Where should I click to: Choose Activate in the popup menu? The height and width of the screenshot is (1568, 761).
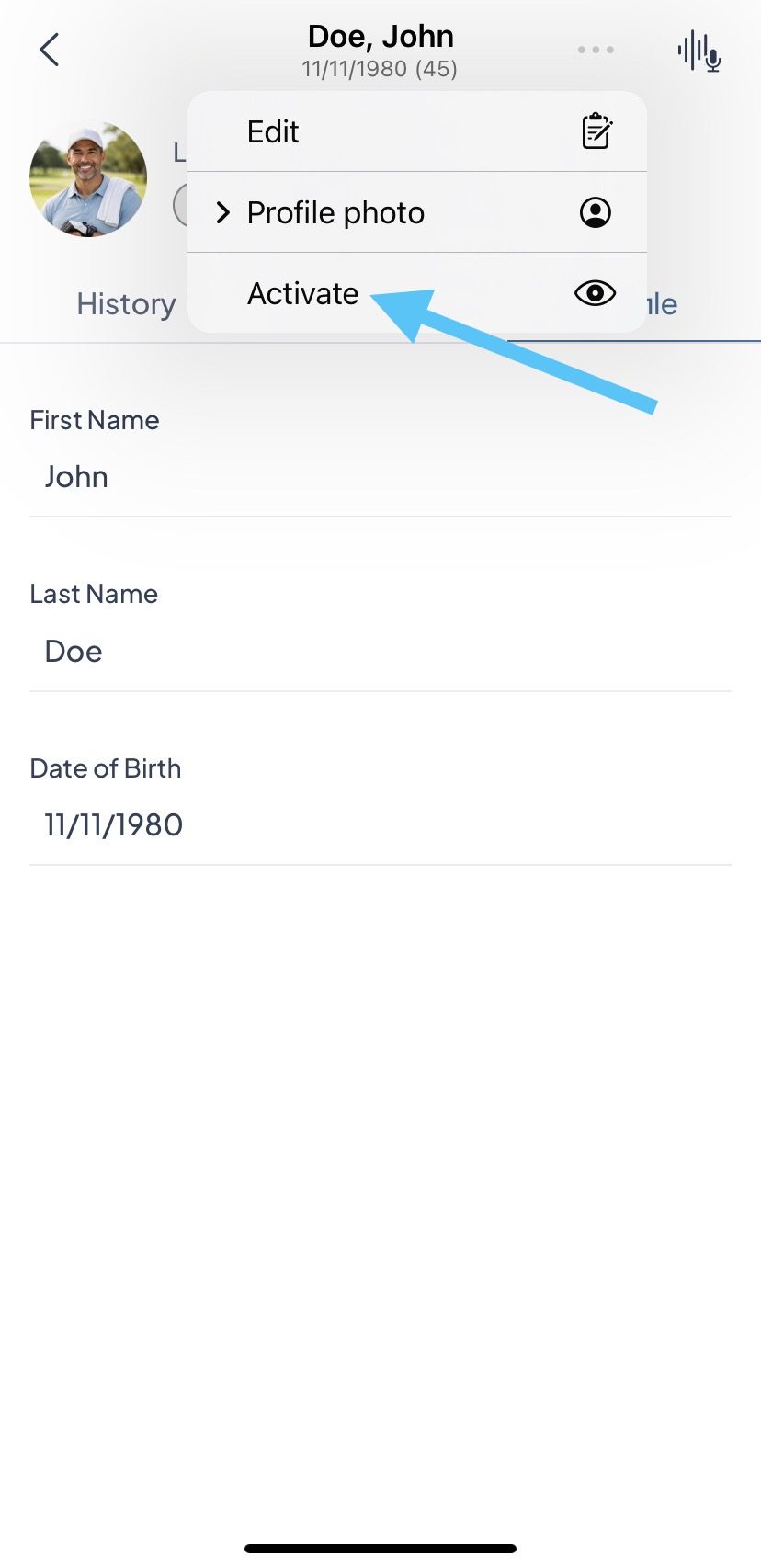tap(416, 293)
